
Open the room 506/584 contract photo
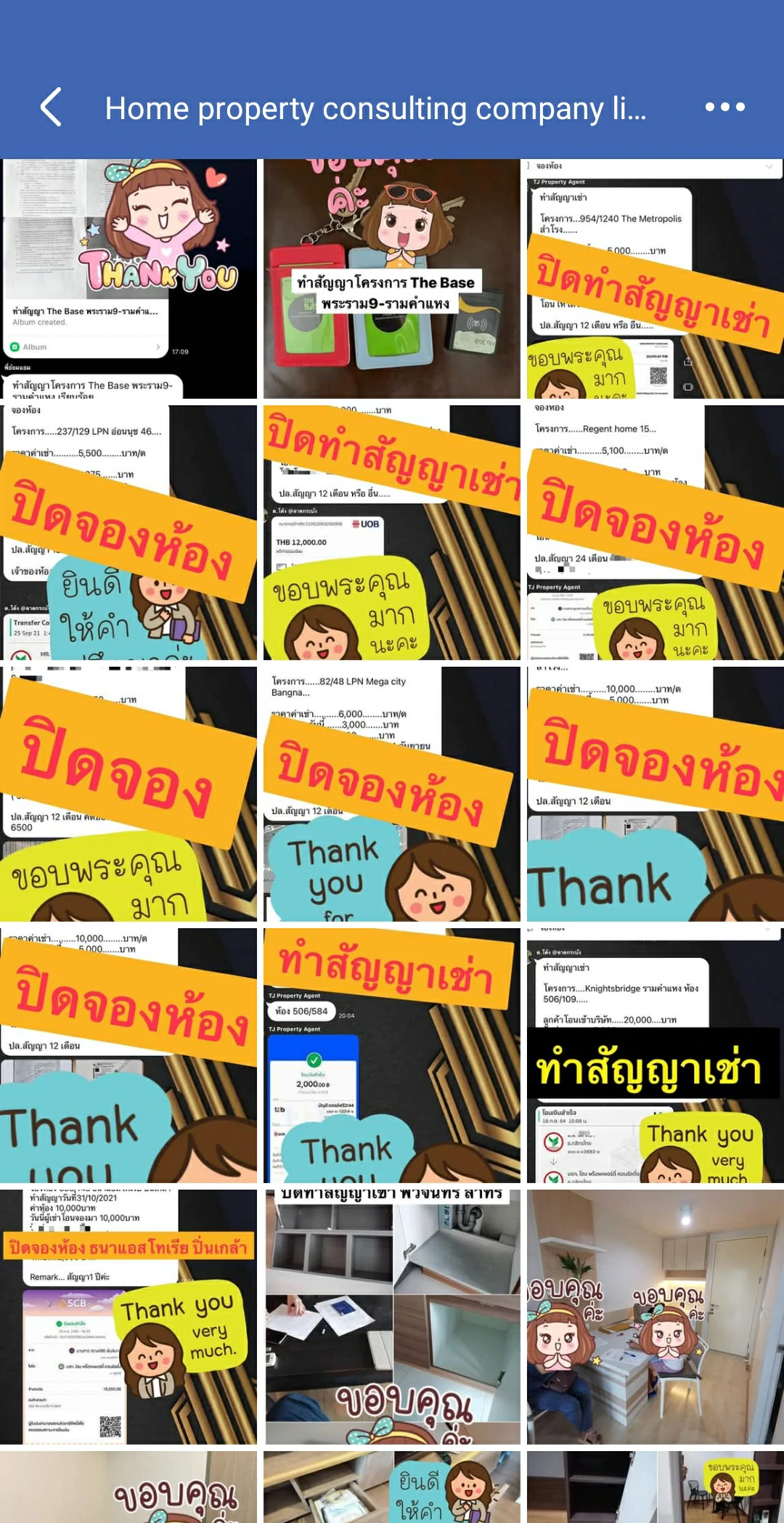pos(391,1055)
